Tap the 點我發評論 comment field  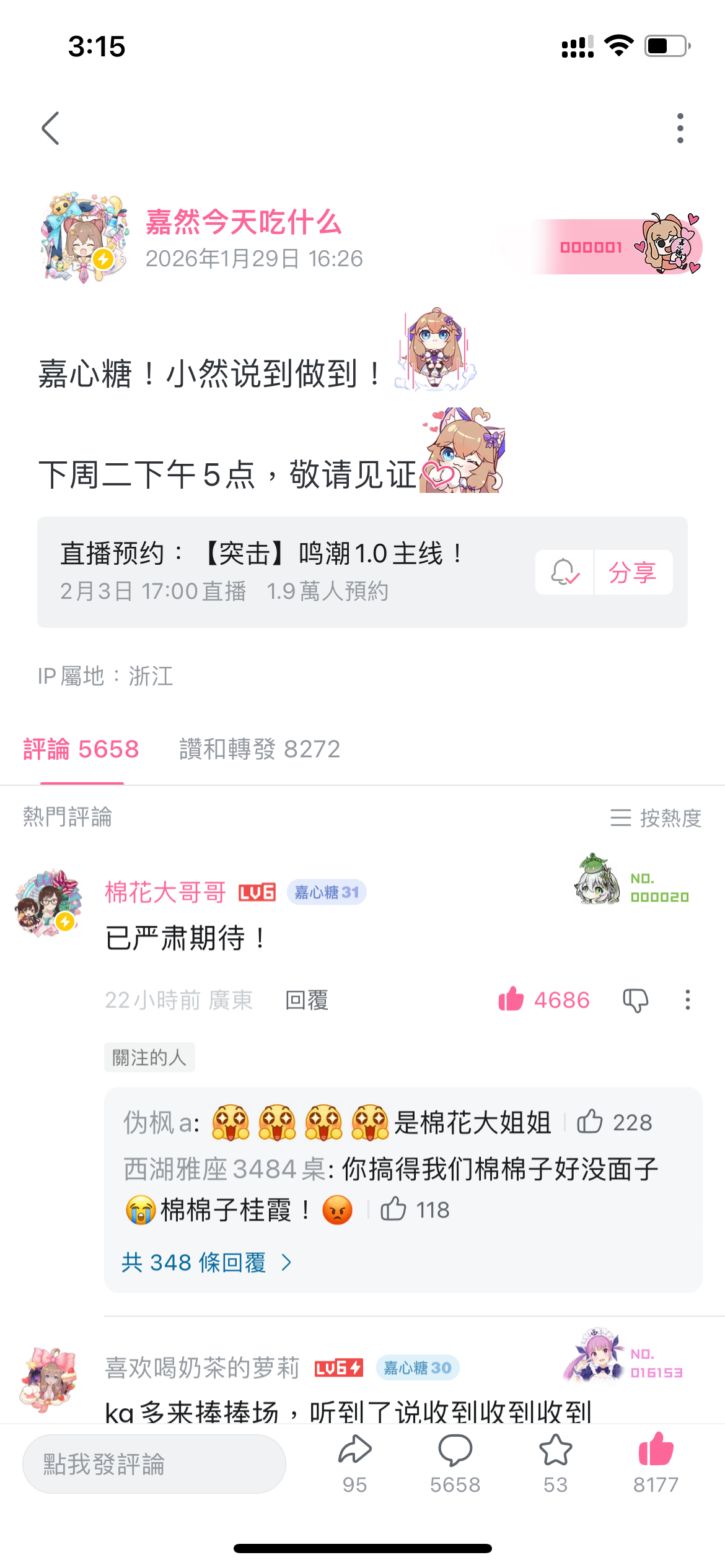click(x=154, y=1464)
